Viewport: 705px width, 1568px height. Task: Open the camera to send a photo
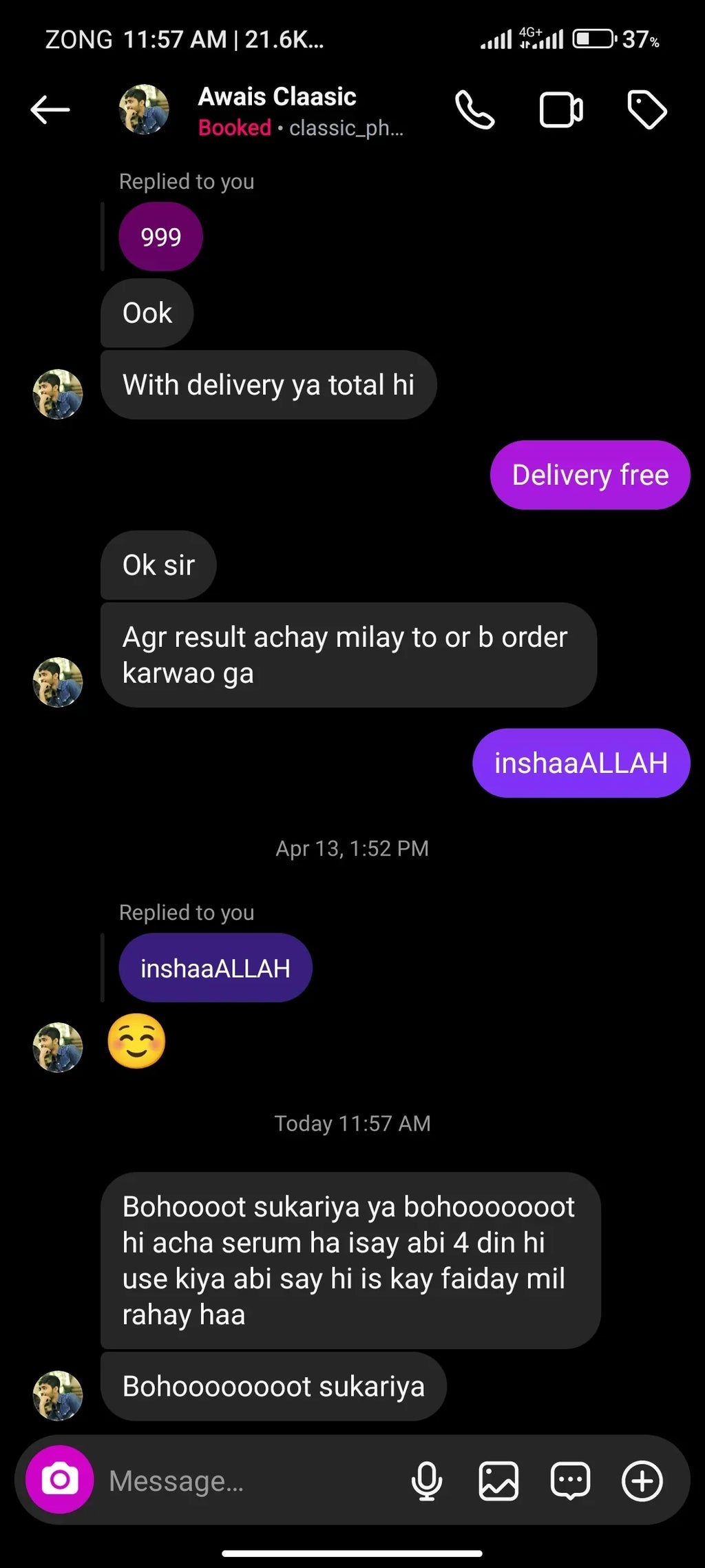coord(60,1480)
